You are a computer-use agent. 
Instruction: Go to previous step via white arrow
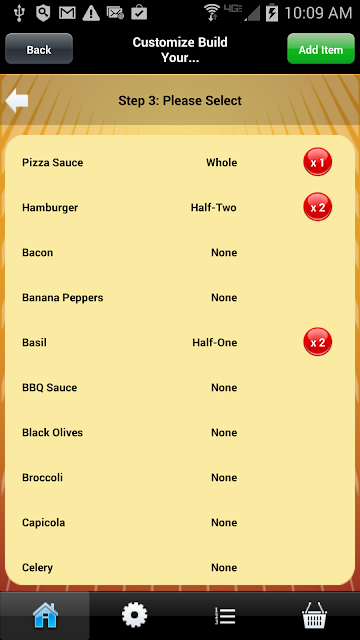point(17,100)
